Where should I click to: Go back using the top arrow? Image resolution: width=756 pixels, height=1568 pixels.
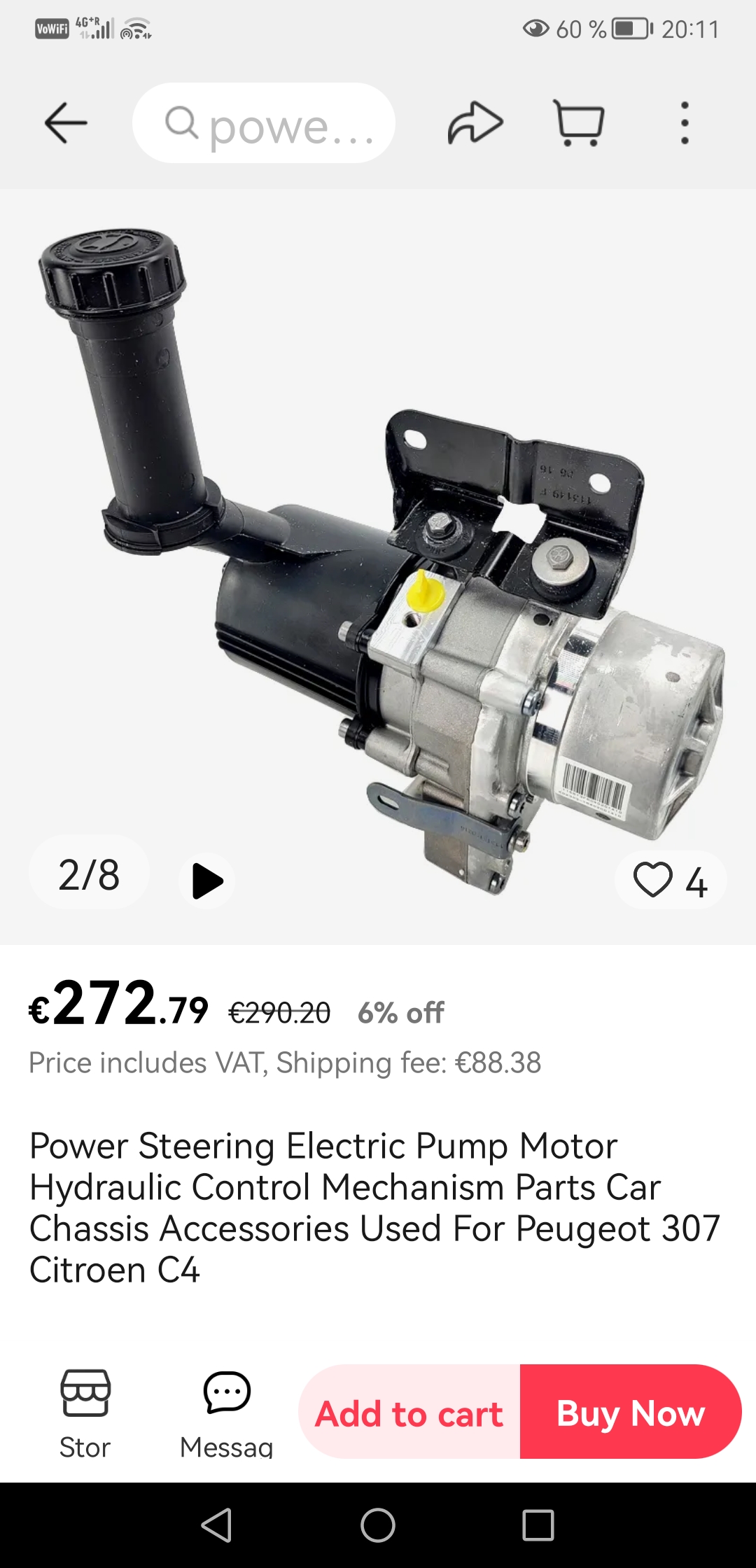66,123
